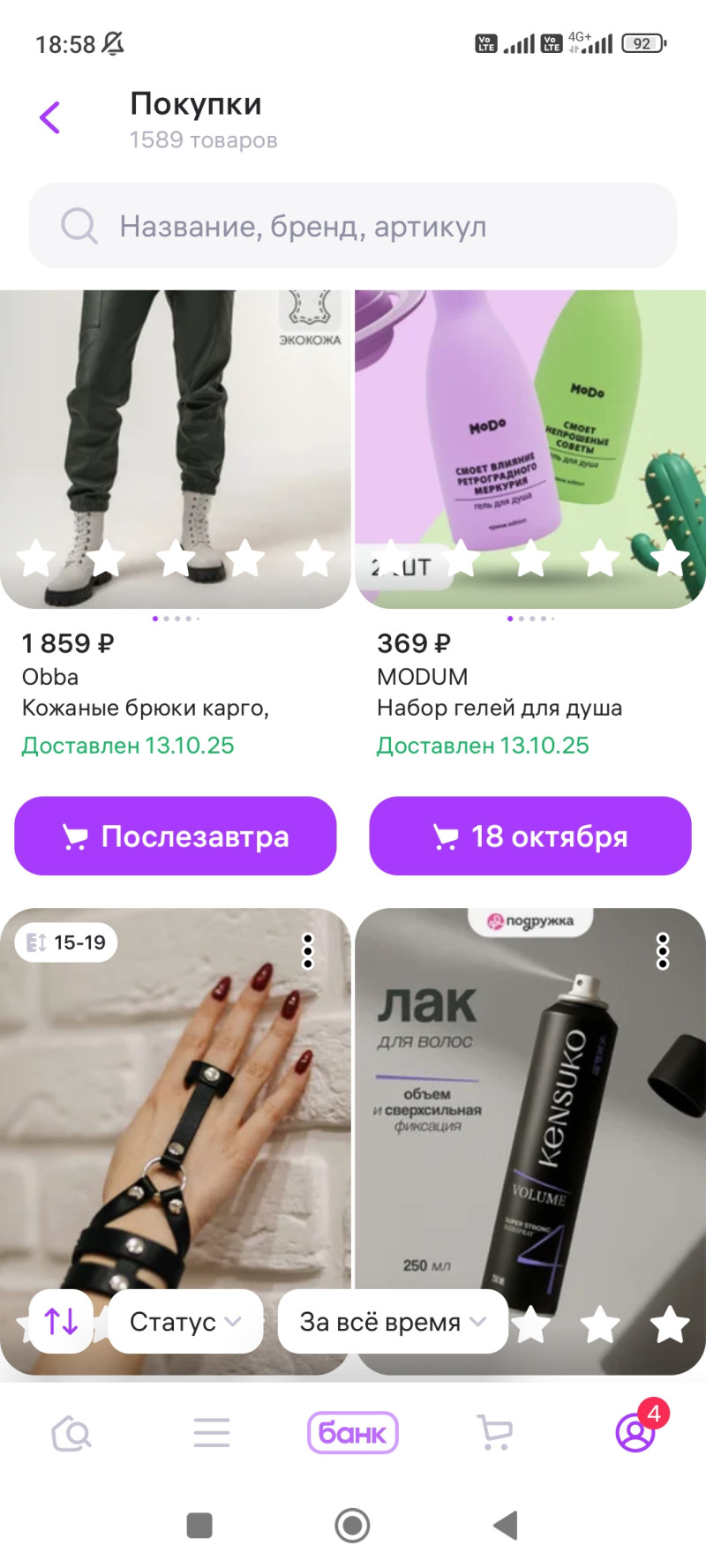The image size is (706, 1568).
Task: Go back from the Покупки screen
Action: [x=50, y=117]
